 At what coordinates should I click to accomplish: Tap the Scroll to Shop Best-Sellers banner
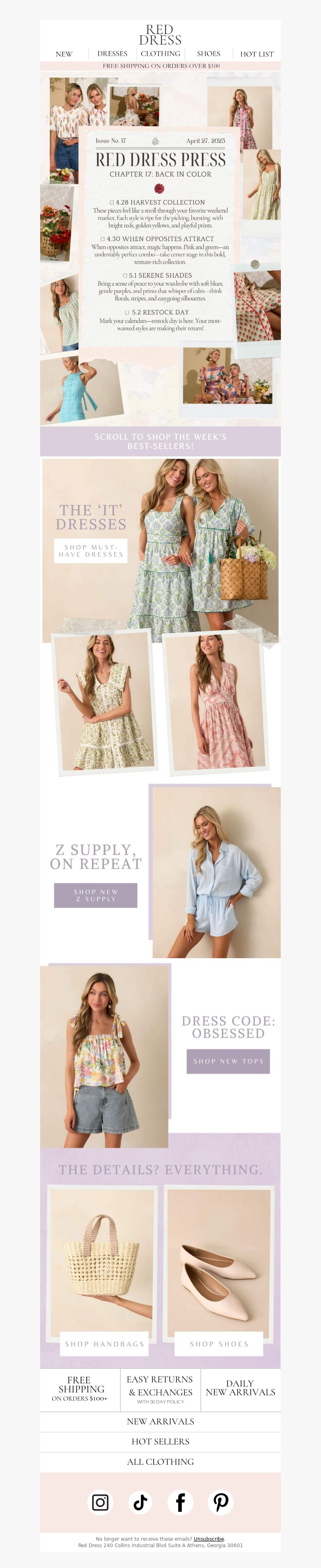pos(160,441)
